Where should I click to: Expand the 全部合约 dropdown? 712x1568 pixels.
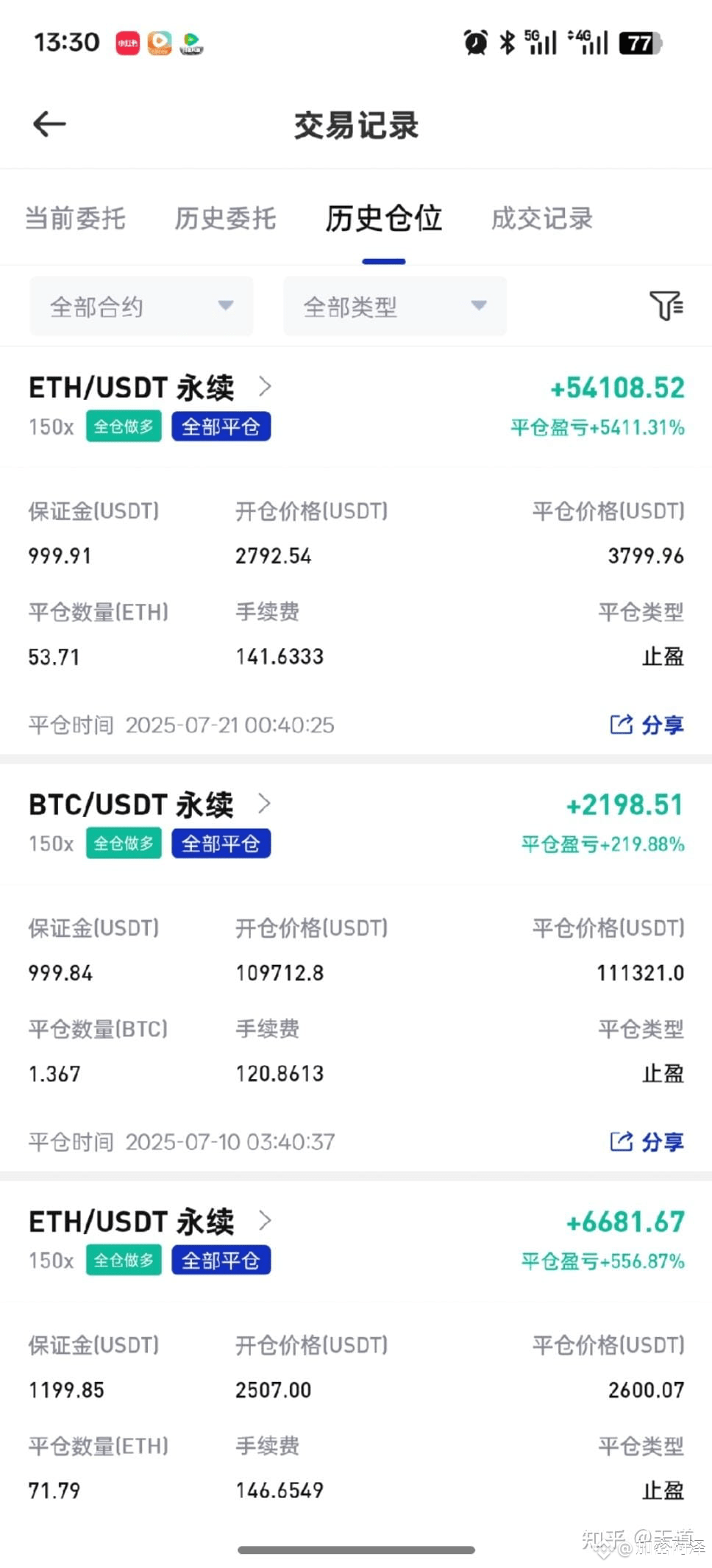click(x=141, y=306)
